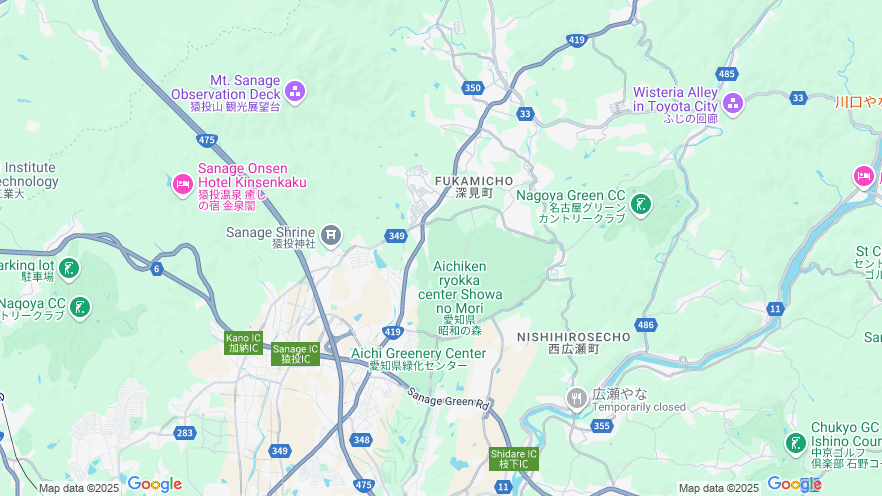882x496 pixels.
Task: Open Mt. Sanage Observation Deck marker
Action: 294,93
